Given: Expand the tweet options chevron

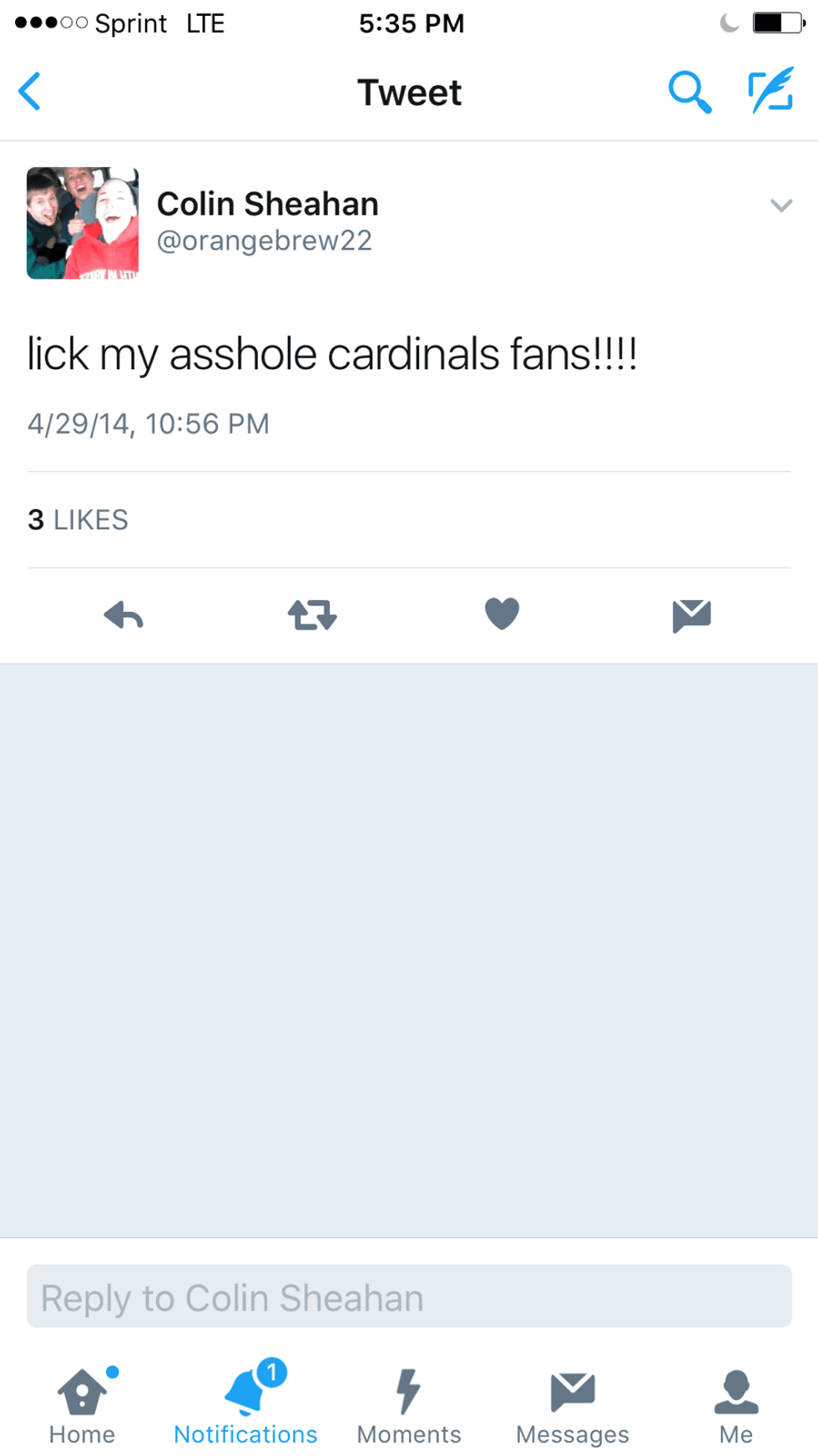Looking at the screenshot, I should 780,205.
